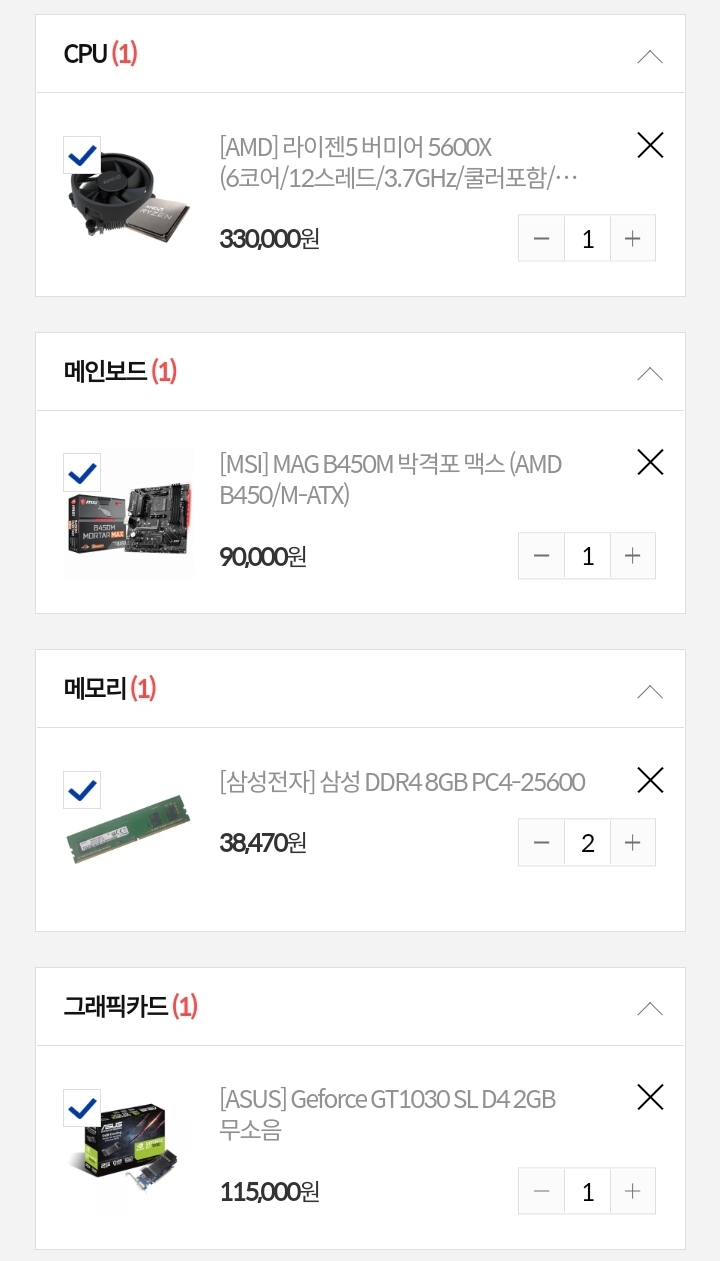Uncheck the 삼성 DDR4 8GB memory
The height and width of the screenshot is (1261, 720).
click(82, 790)
